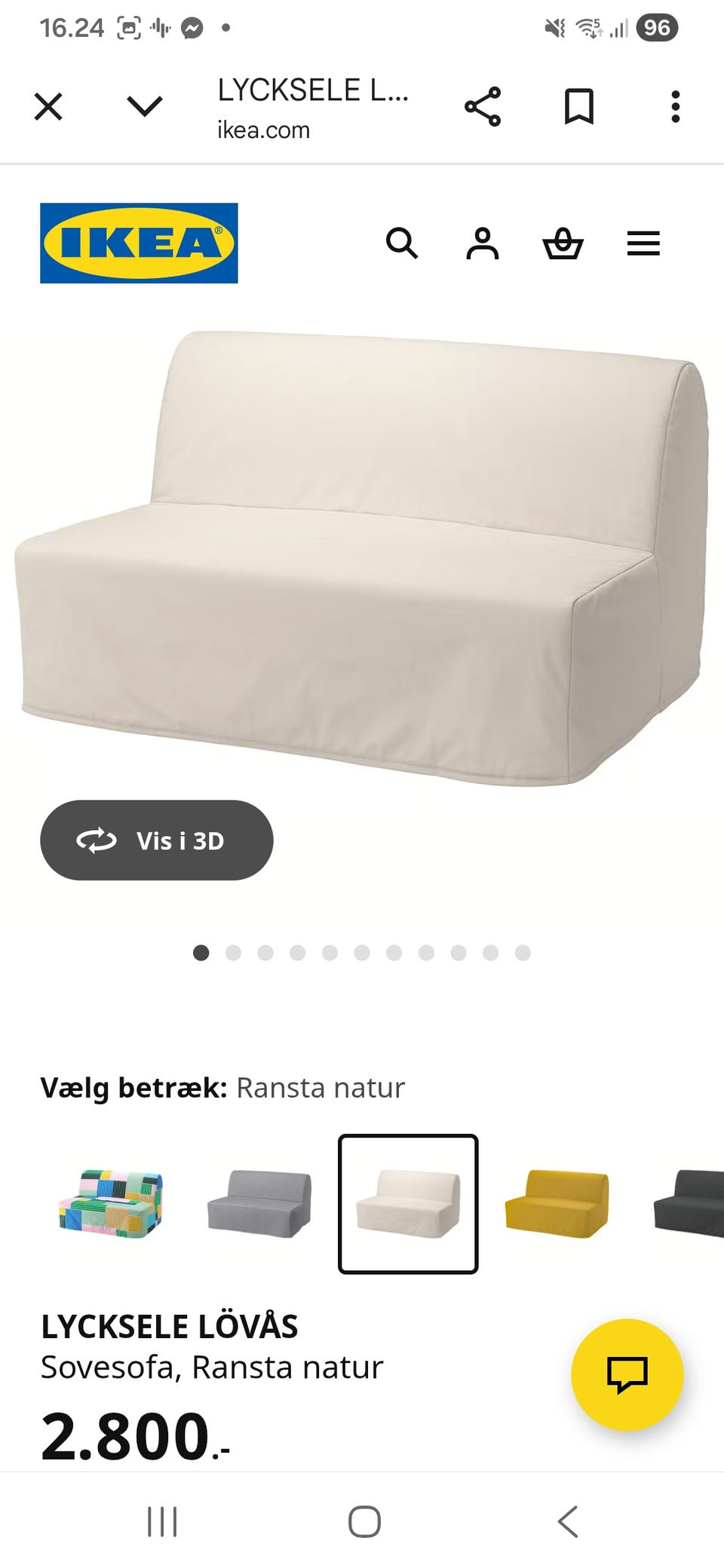Image resolution: width=724 pixels, height=1568 pixels.
Task: View the sofa in 3D
Action: pos(157,841)
